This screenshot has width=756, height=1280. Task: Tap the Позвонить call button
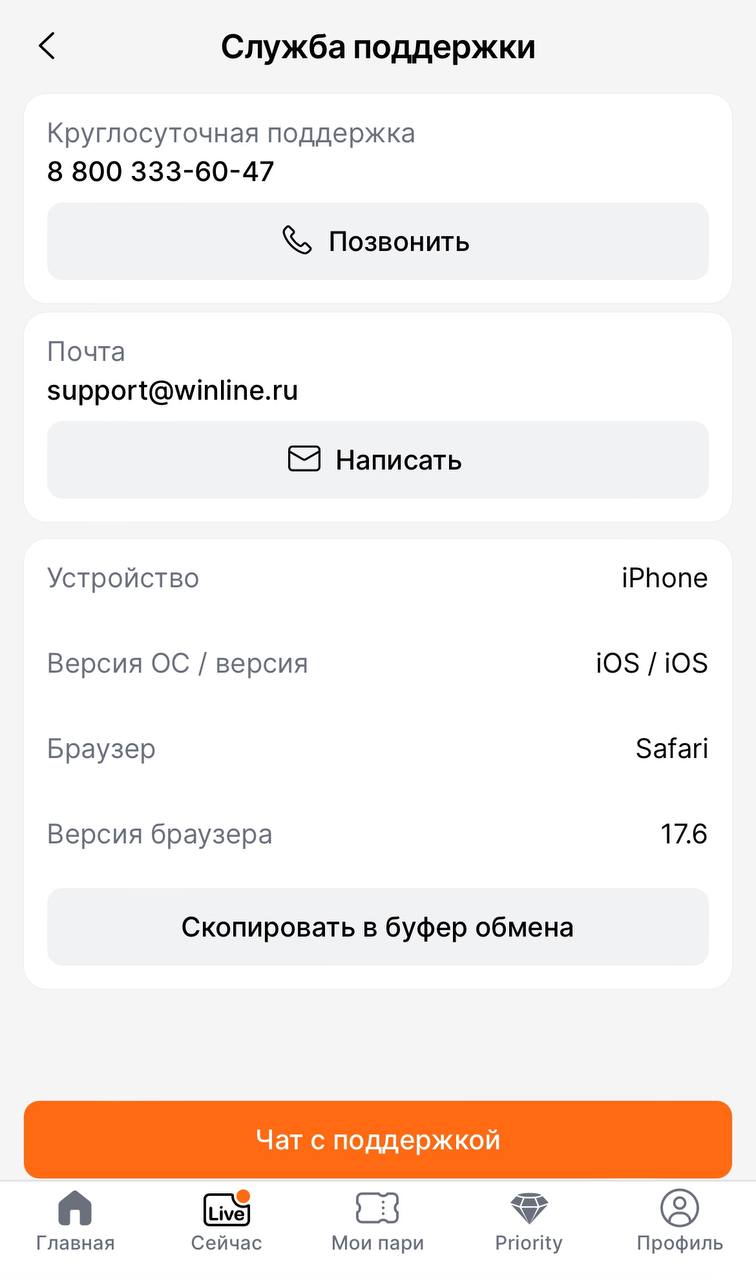[378, 241]
